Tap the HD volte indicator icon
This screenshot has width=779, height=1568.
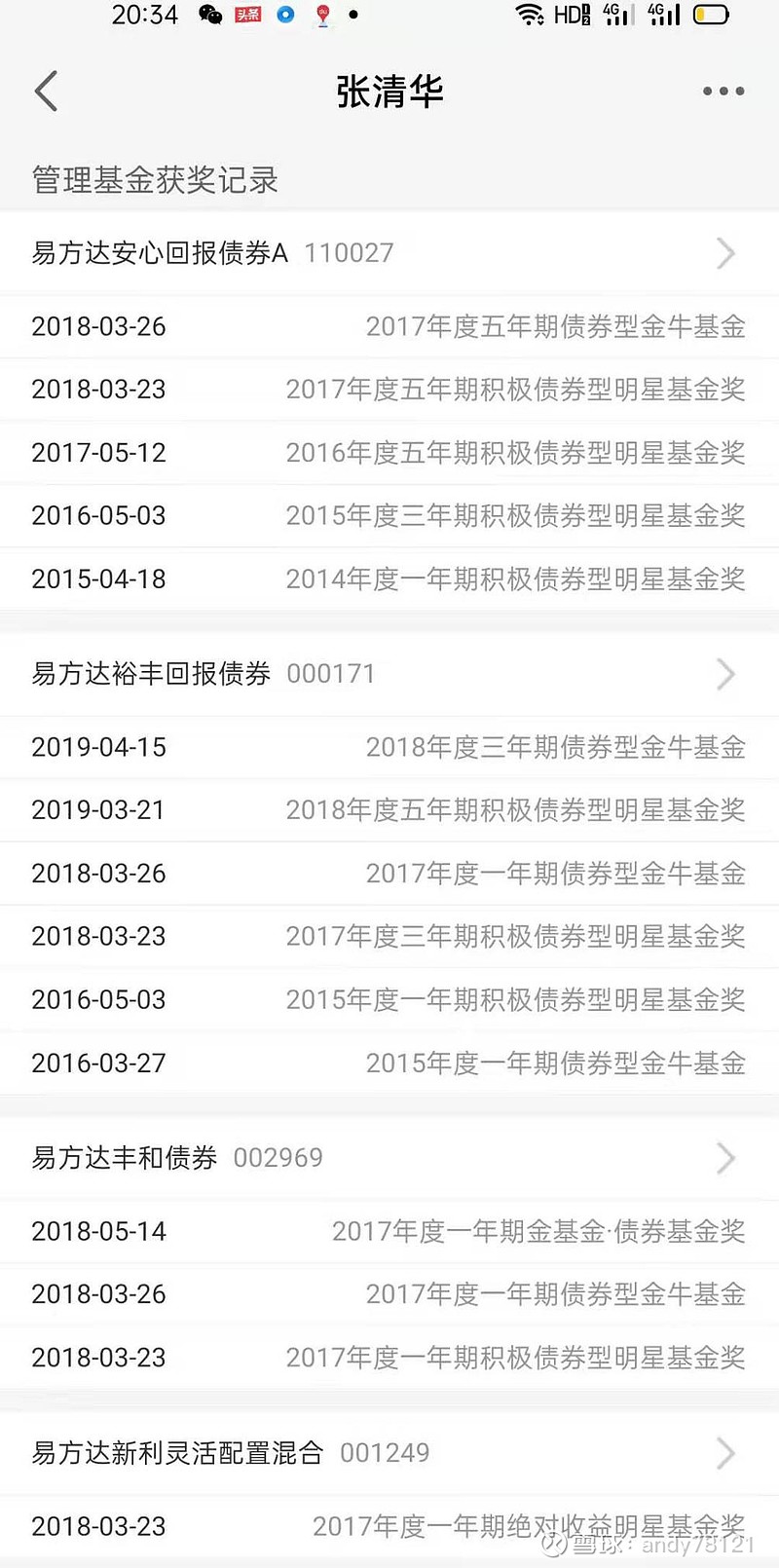571,15
